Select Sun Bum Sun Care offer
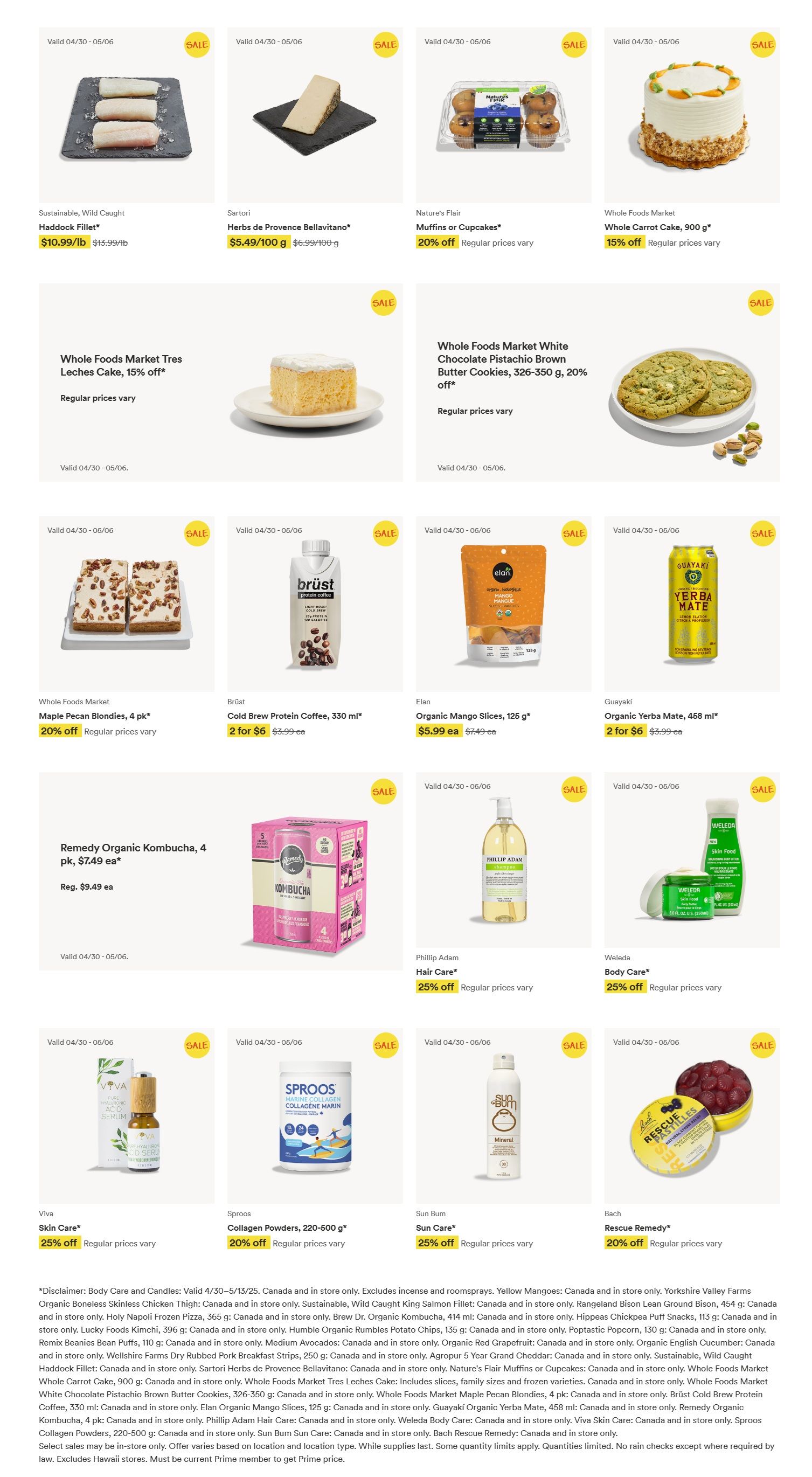This screenshot has width=812, height=1477. [x=503, y=1139]
